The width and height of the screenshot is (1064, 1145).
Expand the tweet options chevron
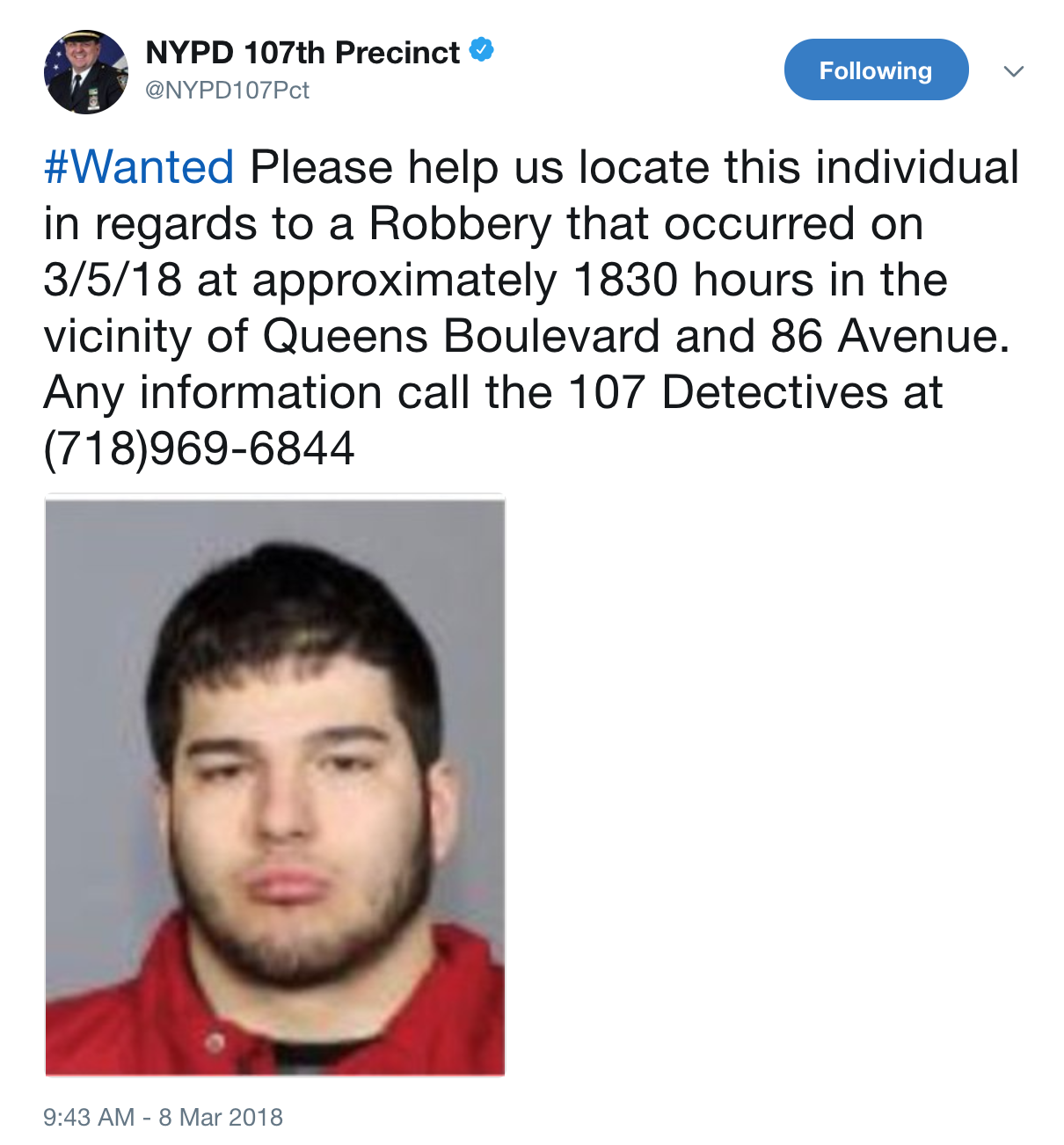coord(1014,71)
